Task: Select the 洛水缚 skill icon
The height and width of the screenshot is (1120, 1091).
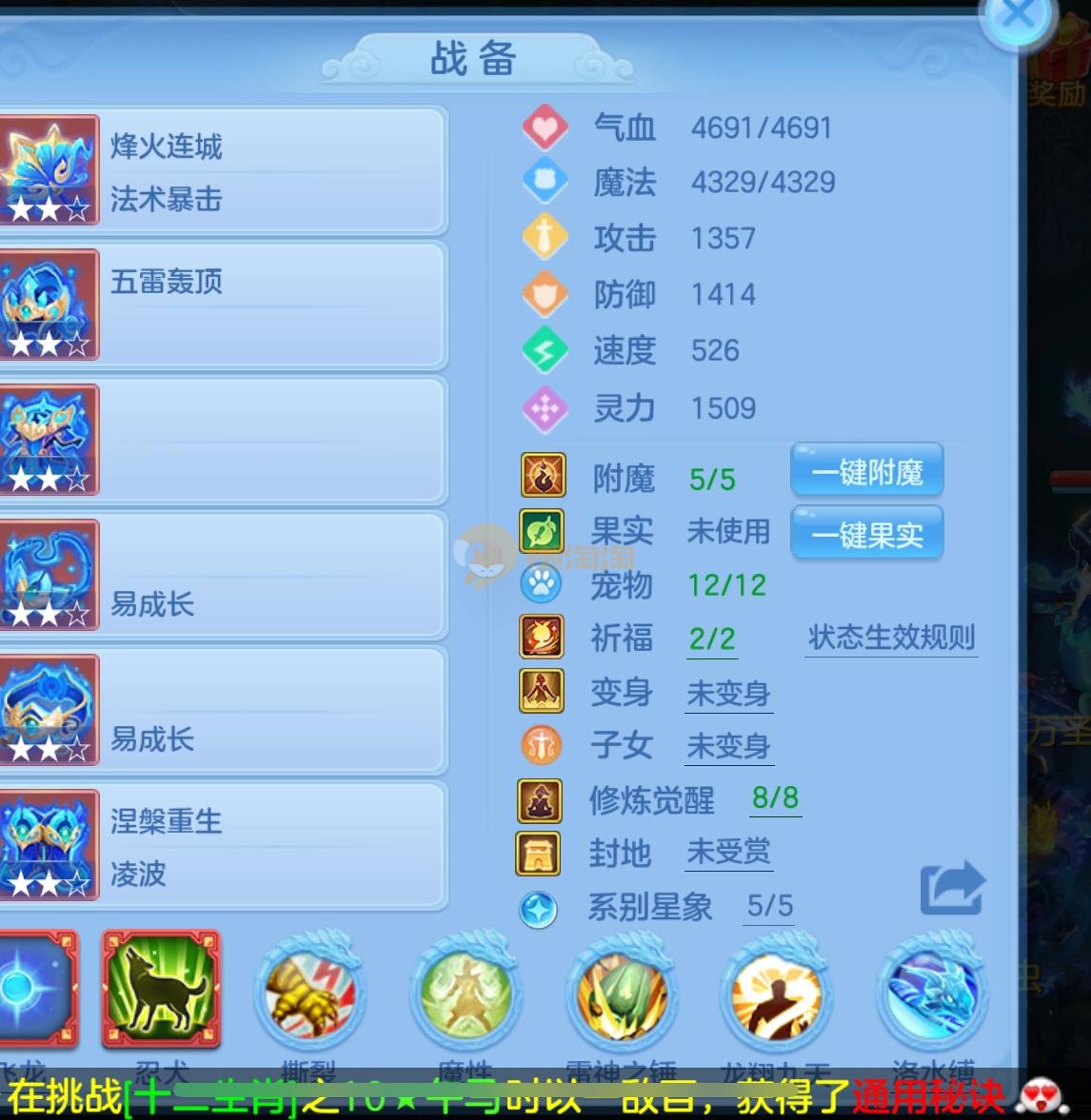Action: [932, 994]
